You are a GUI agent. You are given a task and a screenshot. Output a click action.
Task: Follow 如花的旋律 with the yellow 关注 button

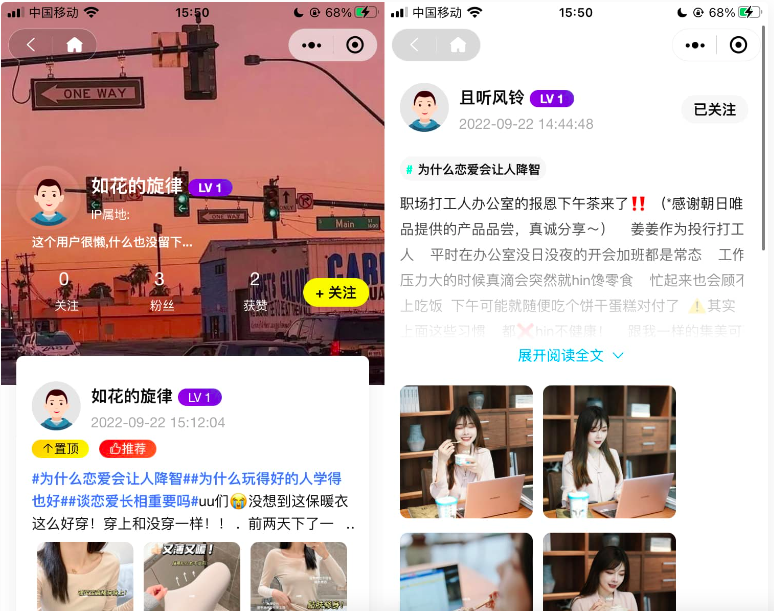[x=336, y=293]
